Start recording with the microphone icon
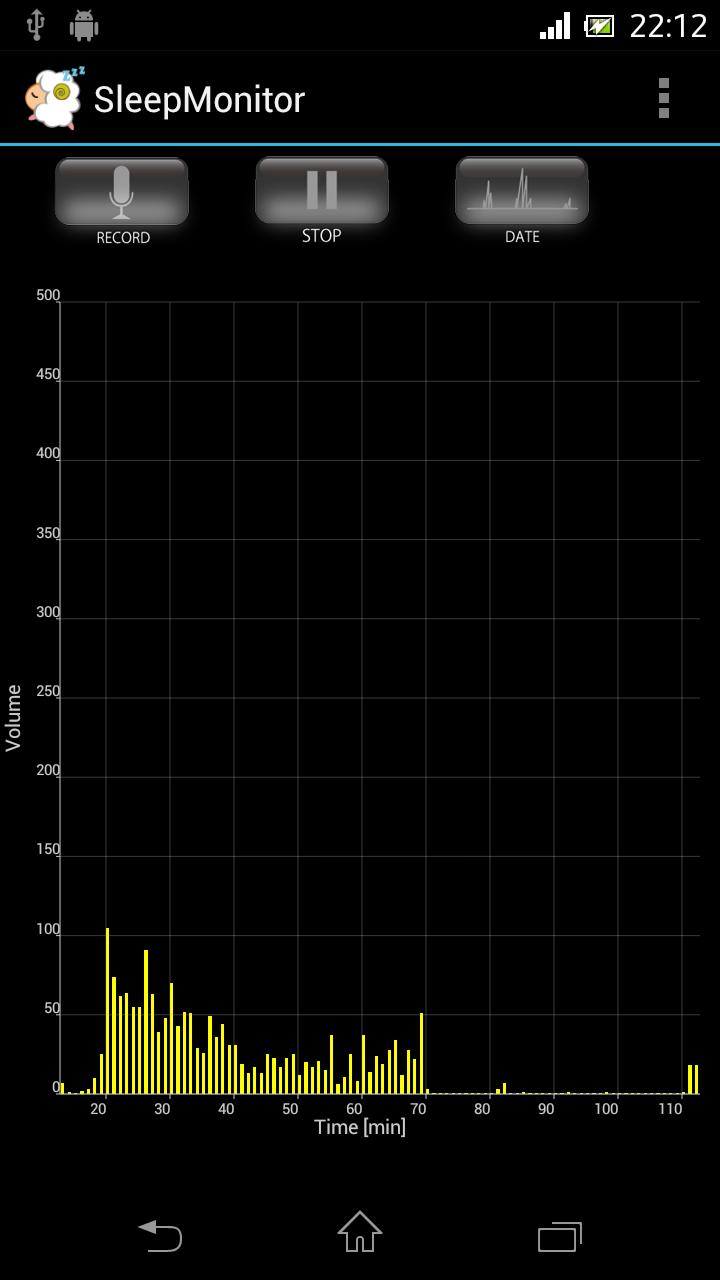This screenshot has height=1280, width=720. click(x=121, y=190)
